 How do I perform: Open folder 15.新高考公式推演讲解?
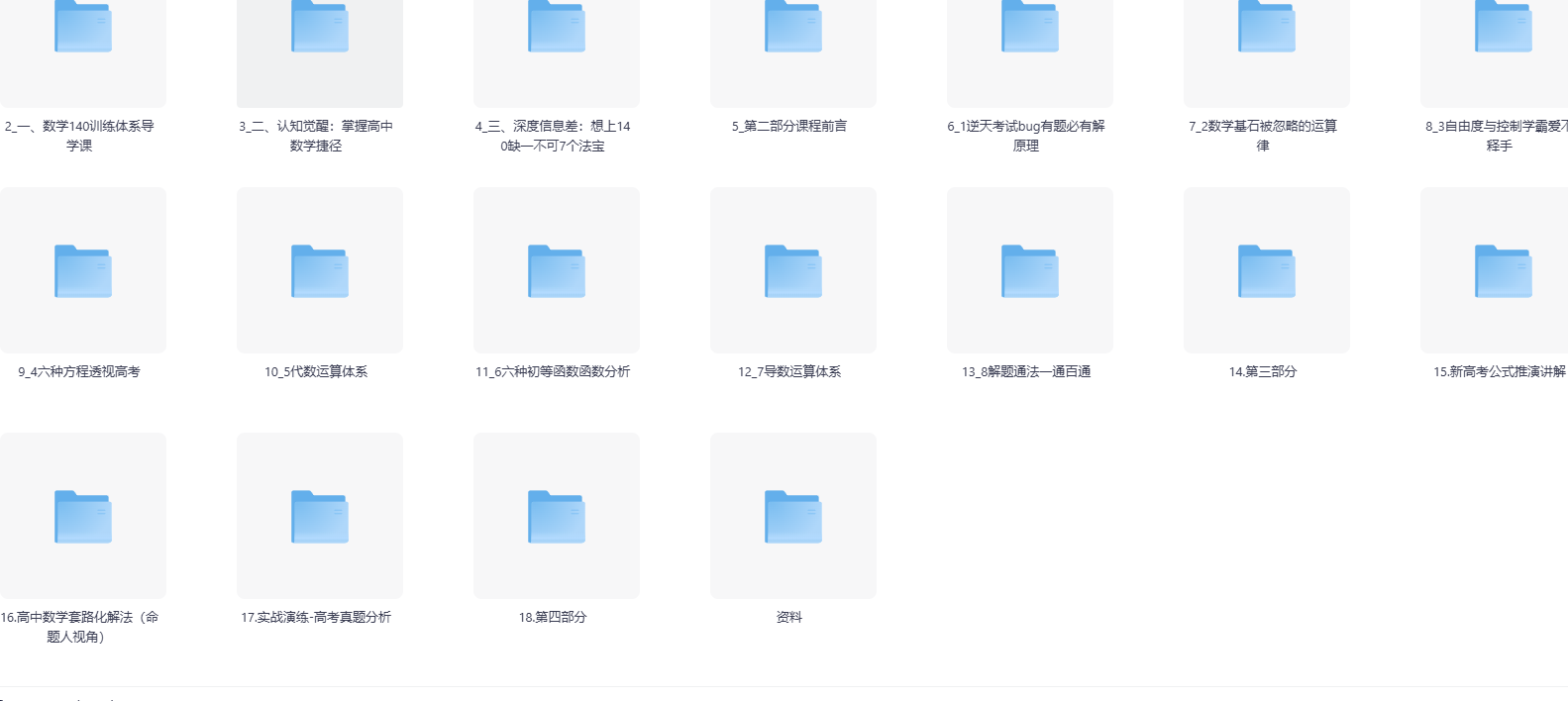click(x=1502, y=271)
